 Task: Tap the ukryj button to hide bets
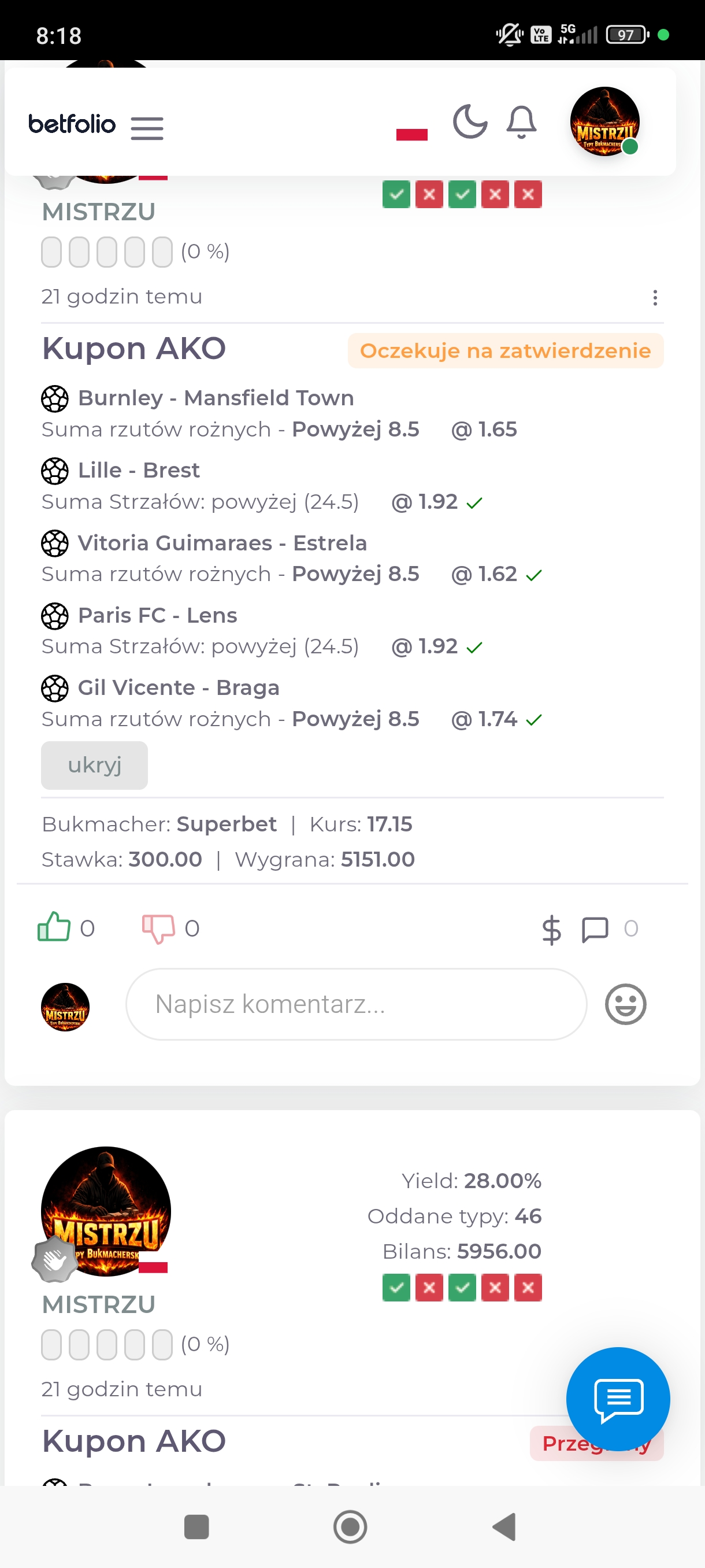pos(94,765)
